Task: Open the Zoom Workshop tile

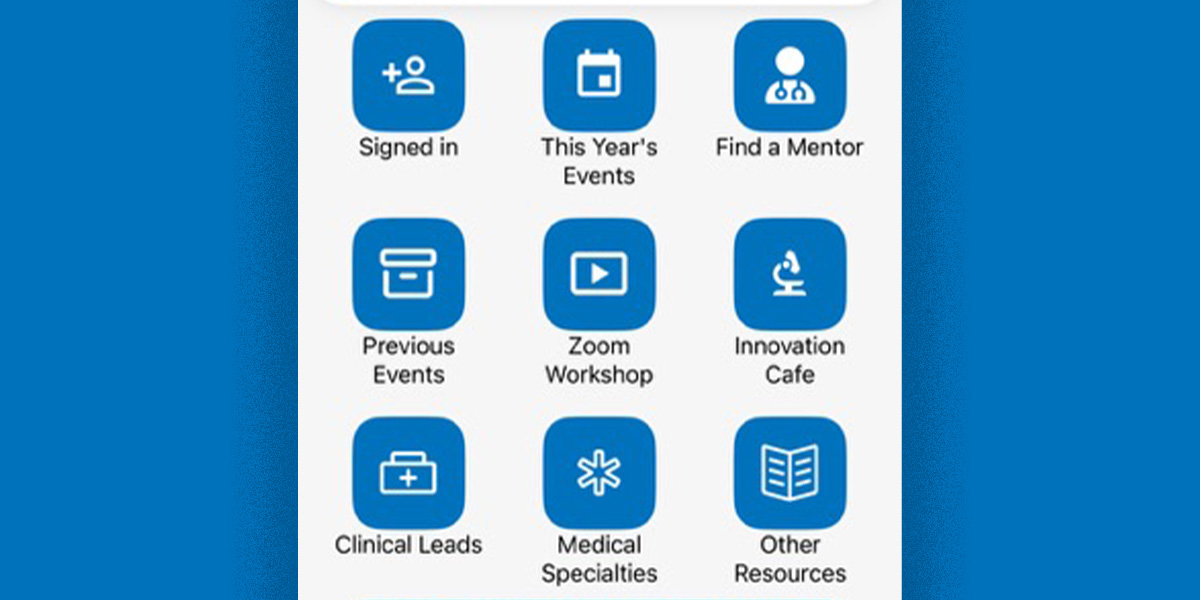Action: [599, 275]
